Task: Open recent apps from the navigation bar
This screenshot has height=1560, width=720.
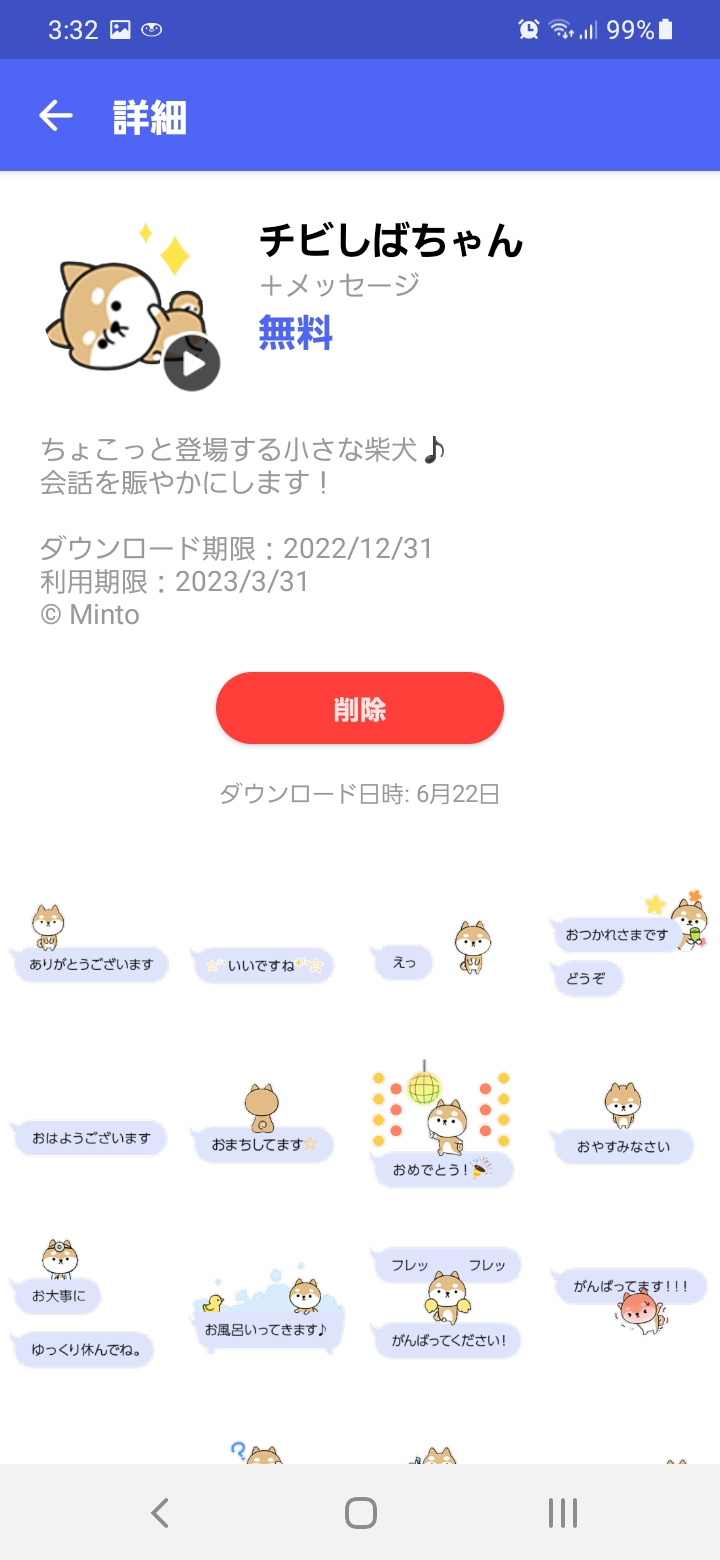Action: (562, 1513)
